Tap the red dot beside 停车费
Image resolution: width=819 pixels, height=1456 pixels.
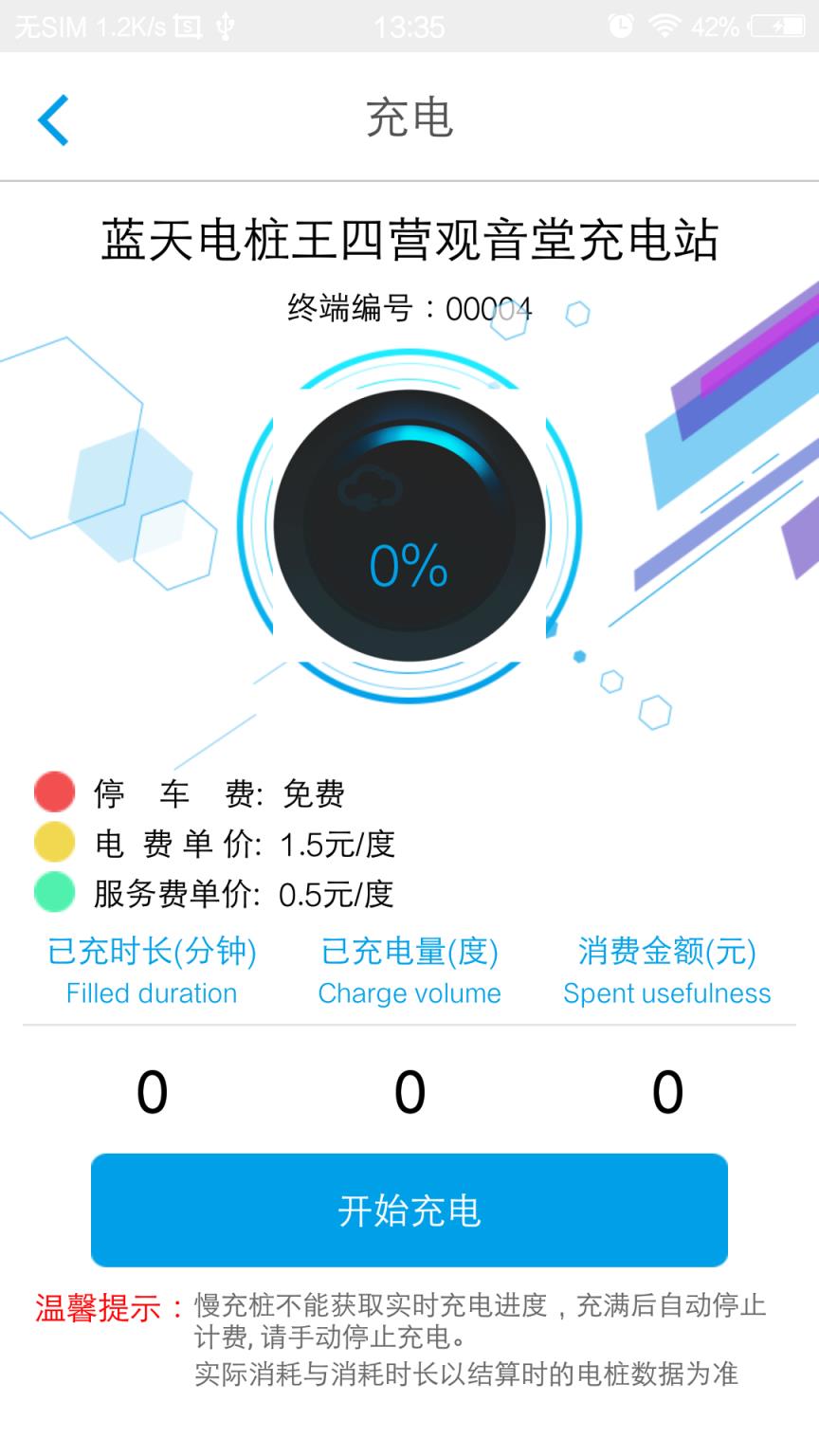click(x=54, y=792)
